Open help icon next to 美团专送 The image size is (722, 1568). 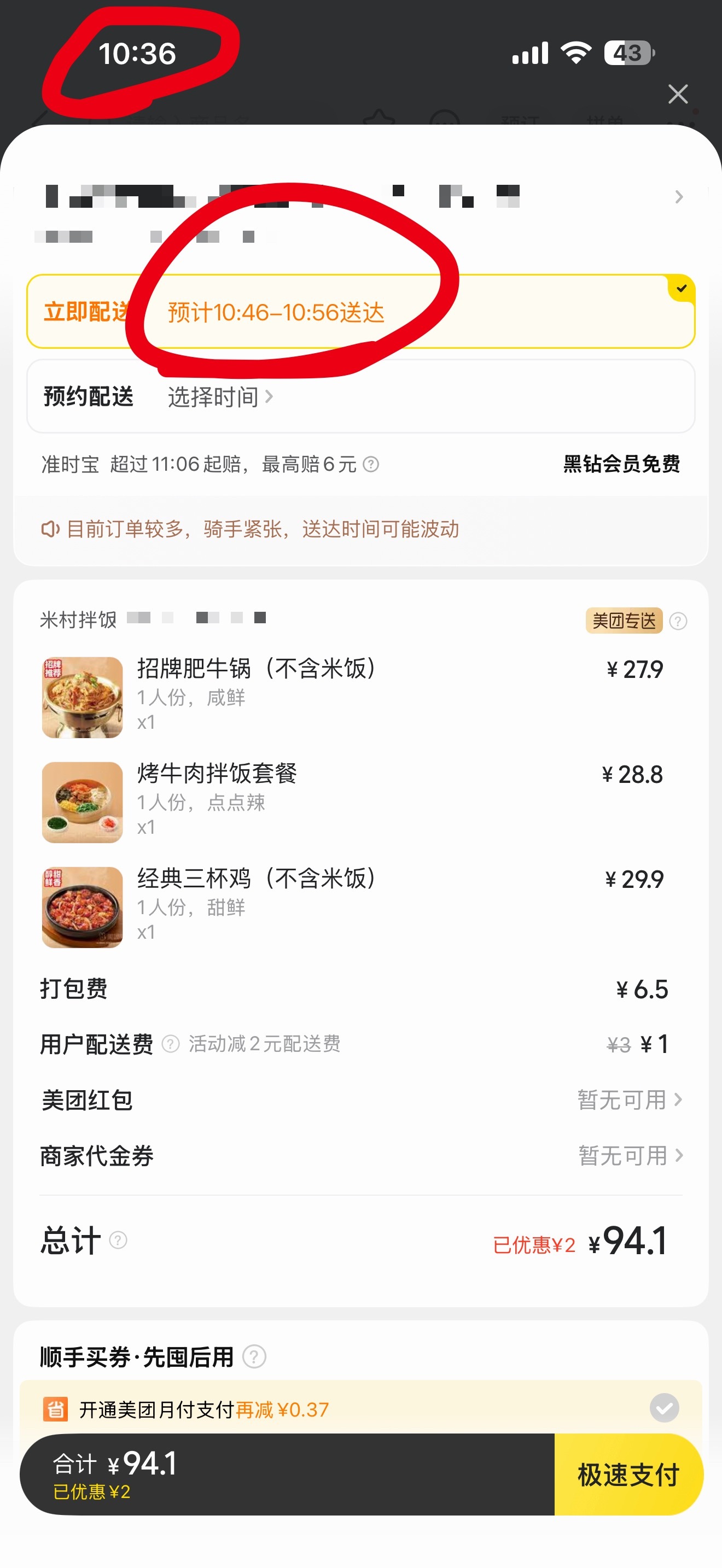tap(678, 621)
